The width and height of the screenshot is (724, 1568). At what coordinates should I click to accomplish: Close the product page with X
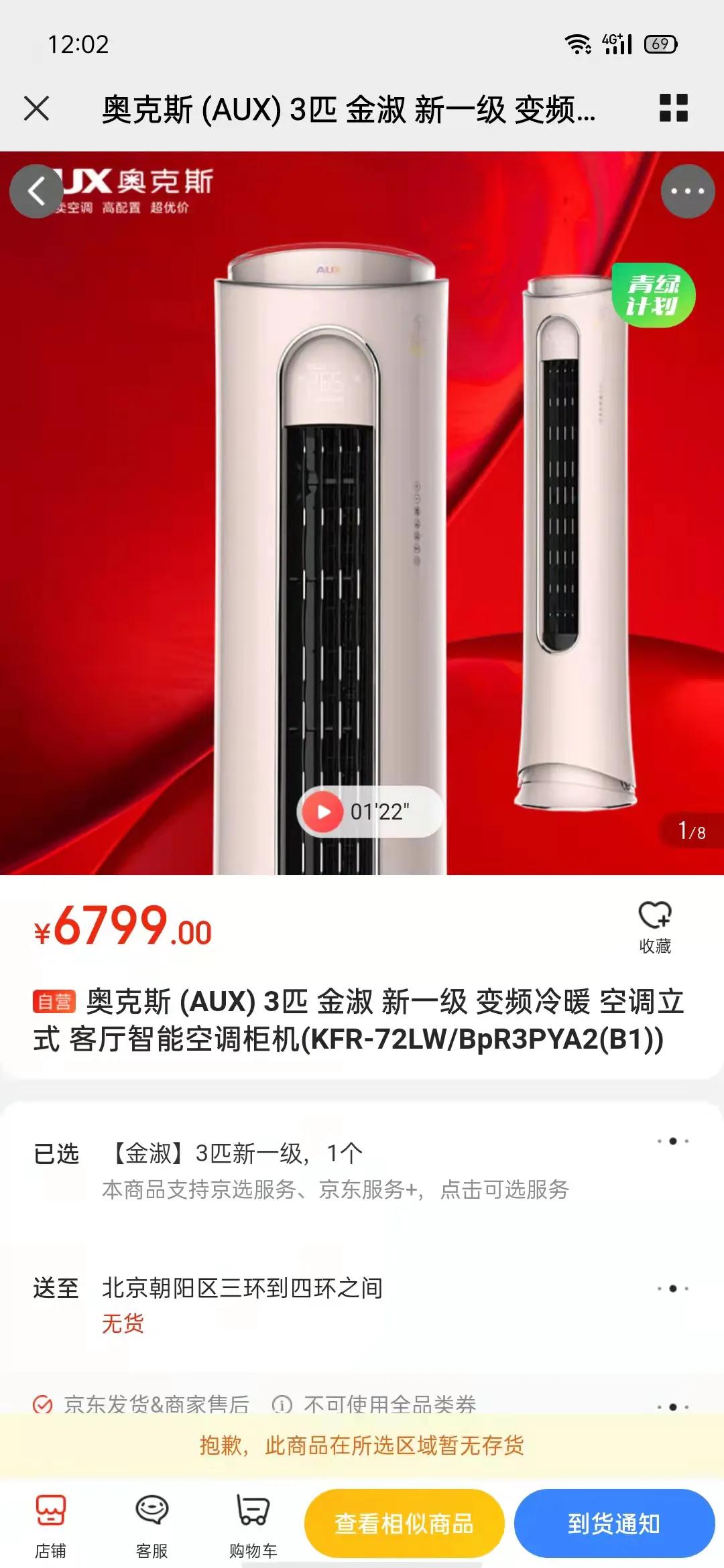[x=37, y=111]
